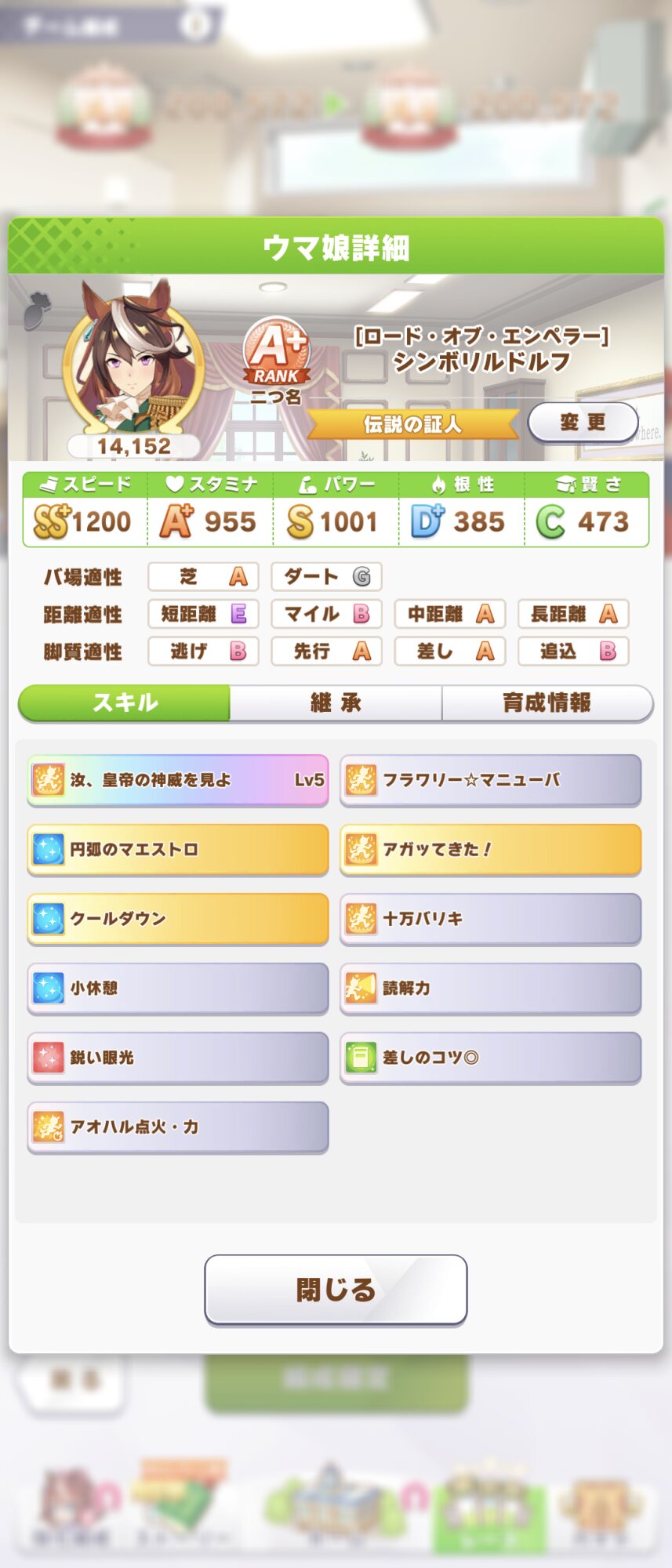View skill 汝、皇帝の神威を見よ details
672x1568 pixels.
coord(178,780)
